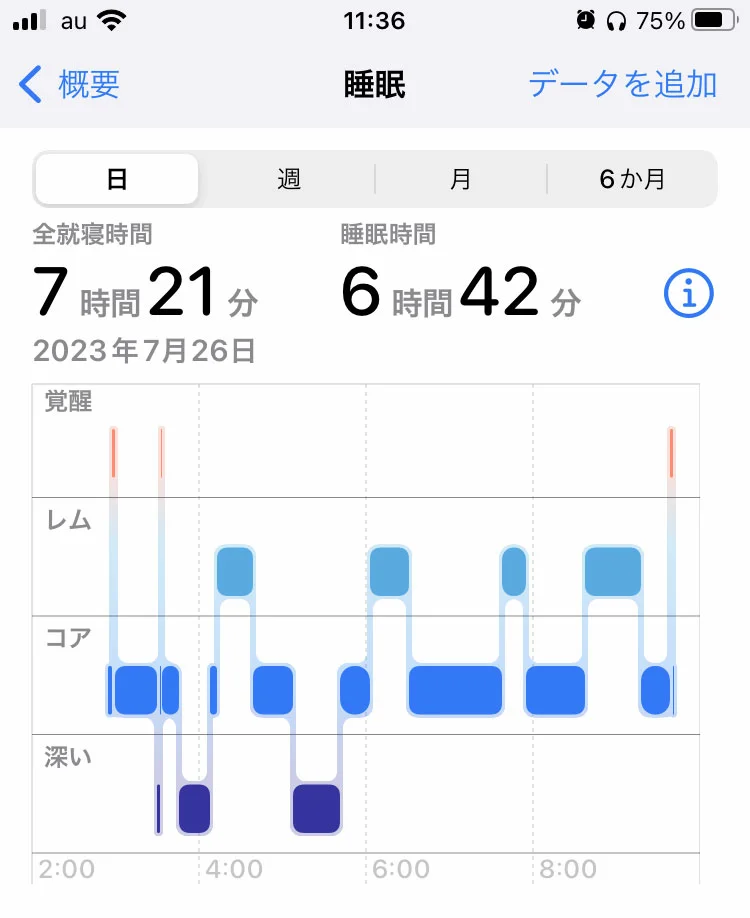Switch to the 週 view

coord(289,180)
